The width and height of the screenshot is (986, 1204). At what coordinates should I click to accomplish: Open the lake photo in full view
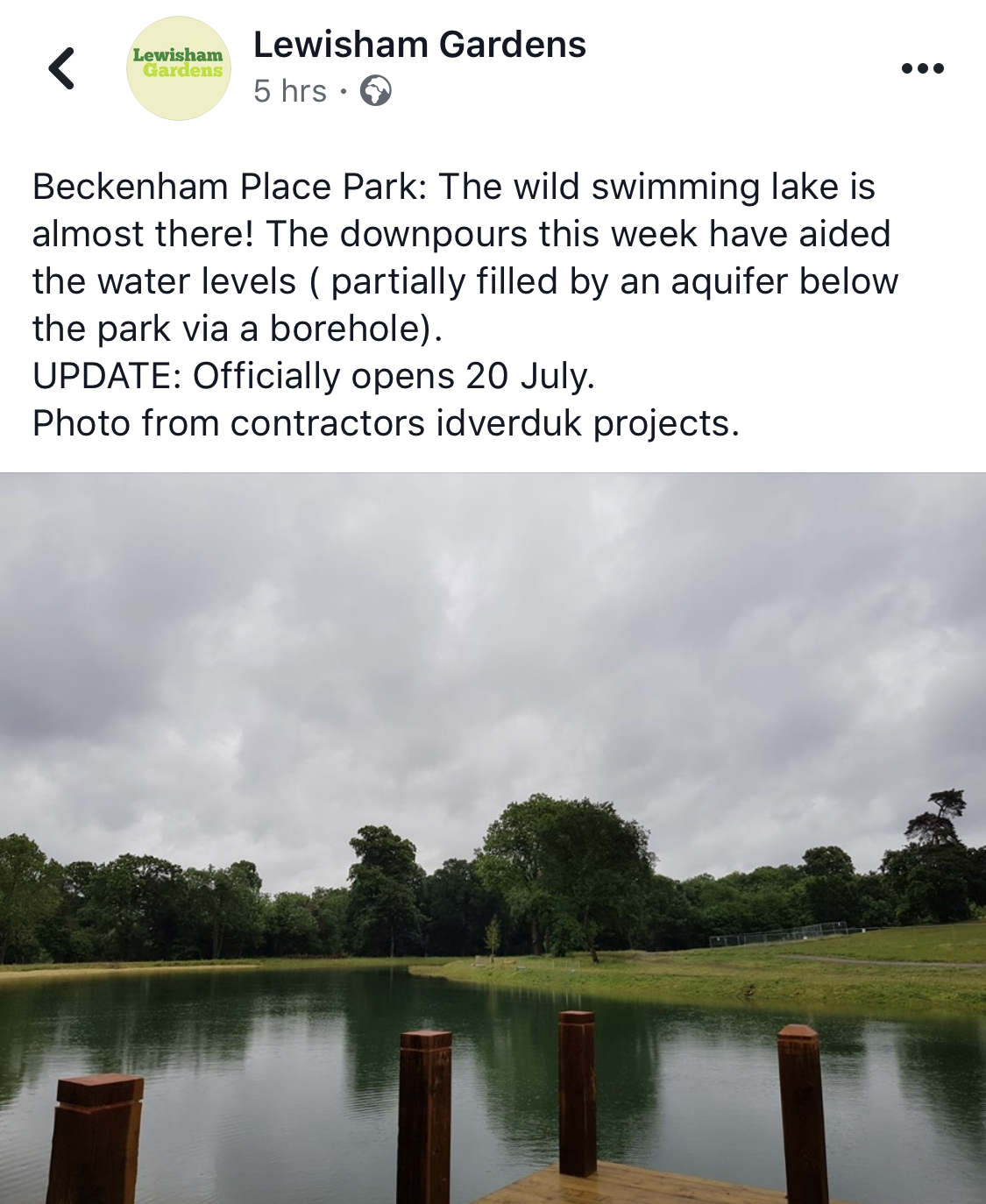493,837
